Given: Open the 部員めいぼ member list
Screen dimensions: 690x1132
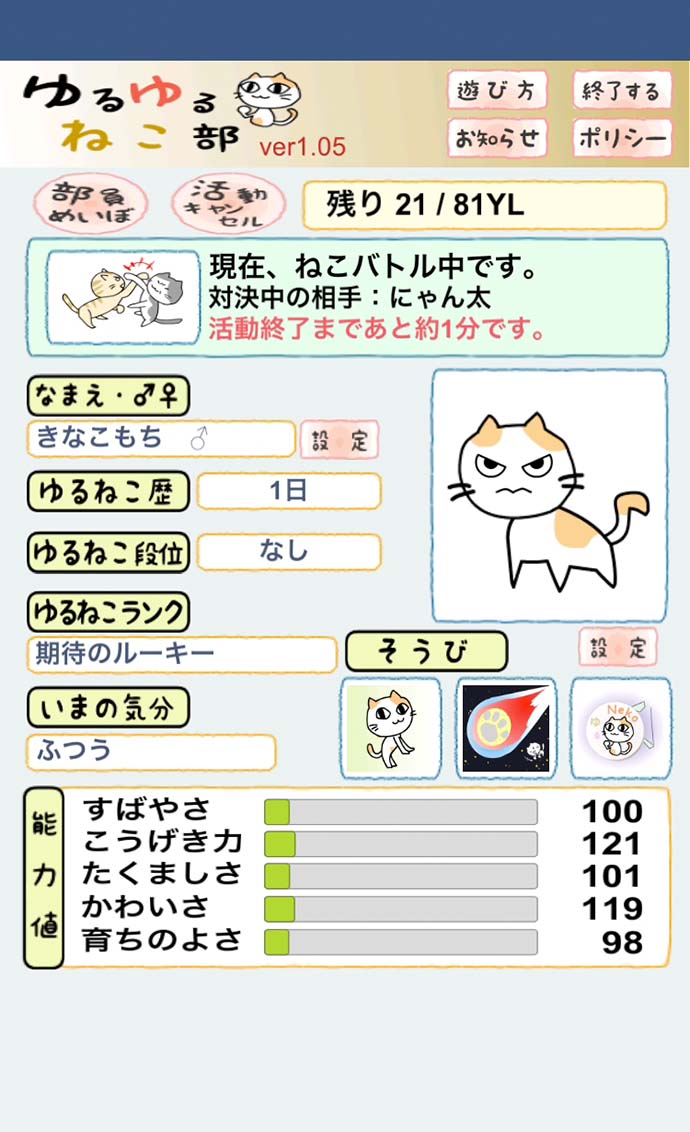Looking at the screenshot, I should click(x=91, y=206).
